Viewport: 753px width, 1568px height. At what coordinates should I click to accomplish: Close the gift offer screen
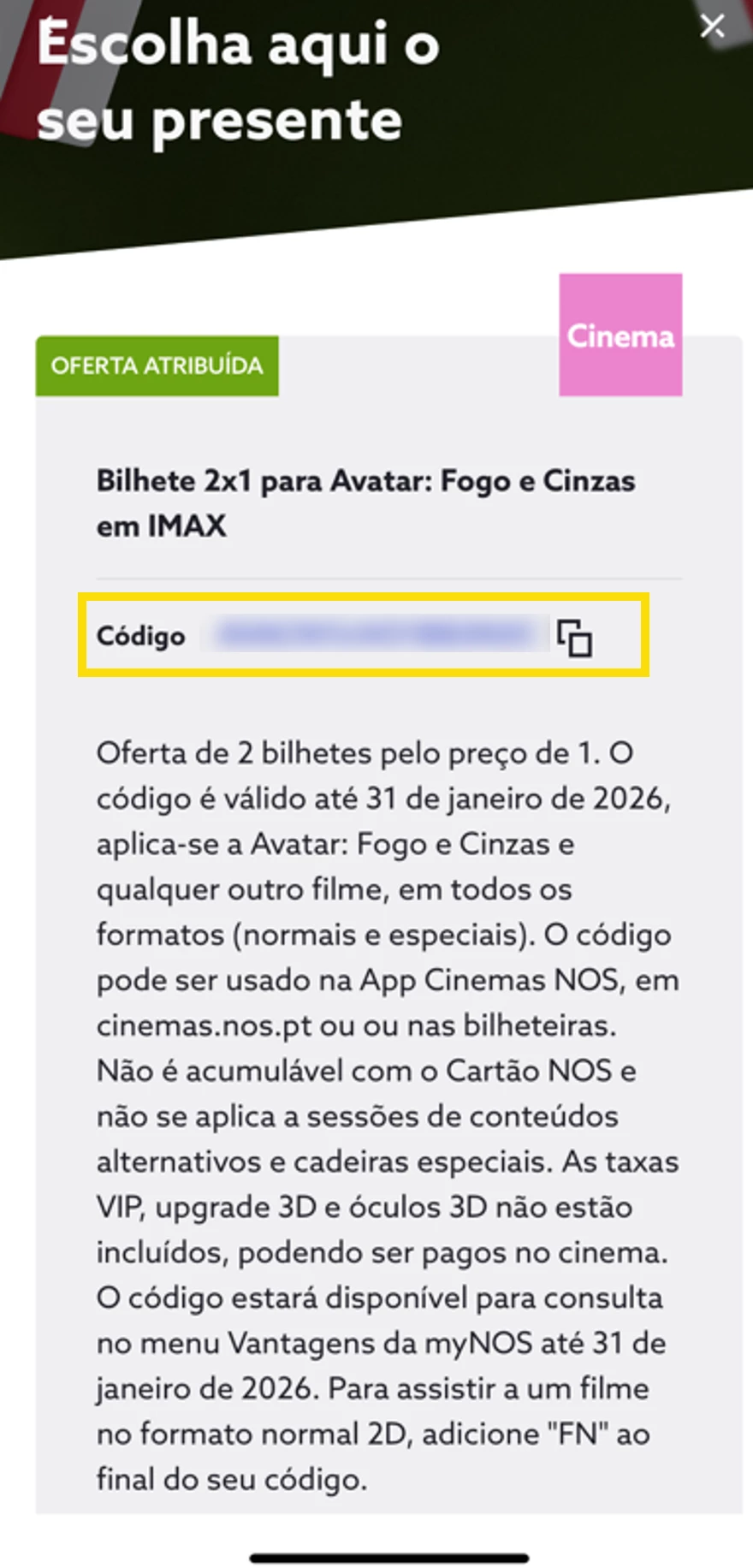[712, 27]
